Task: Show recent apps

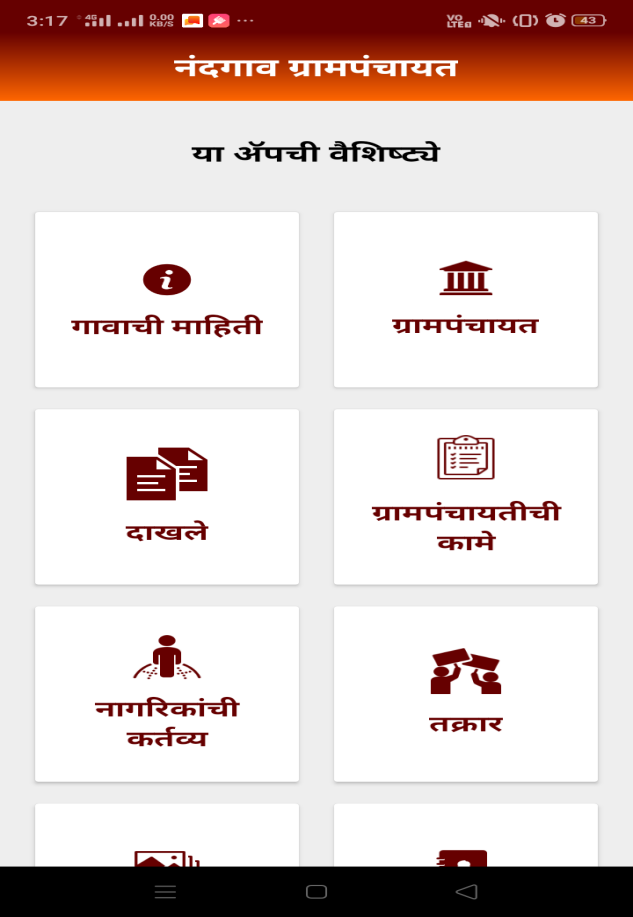Action: (166, 891)
